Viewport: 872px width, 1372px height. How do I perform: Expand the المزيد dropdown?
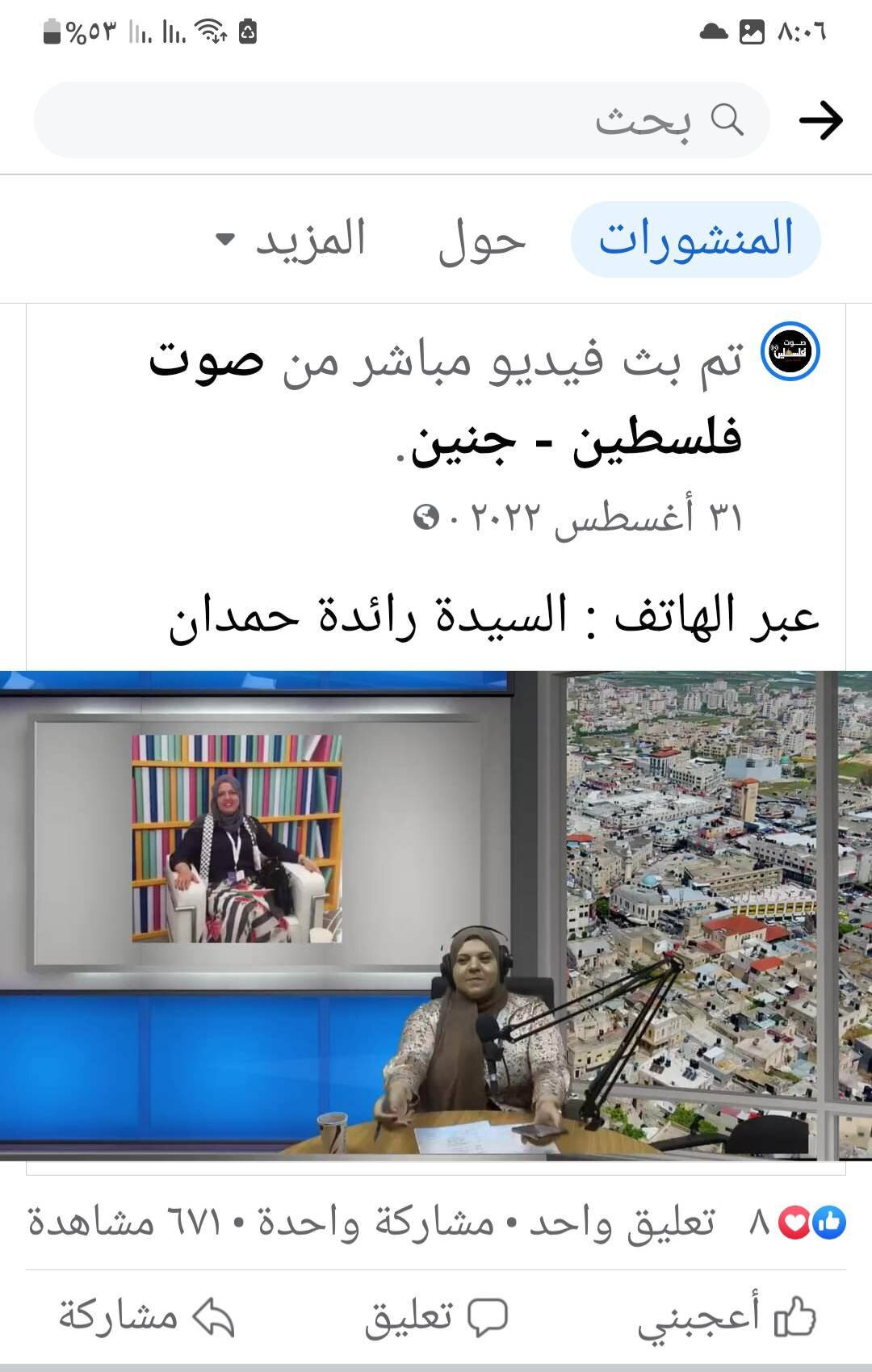click(x=292, y=240)
